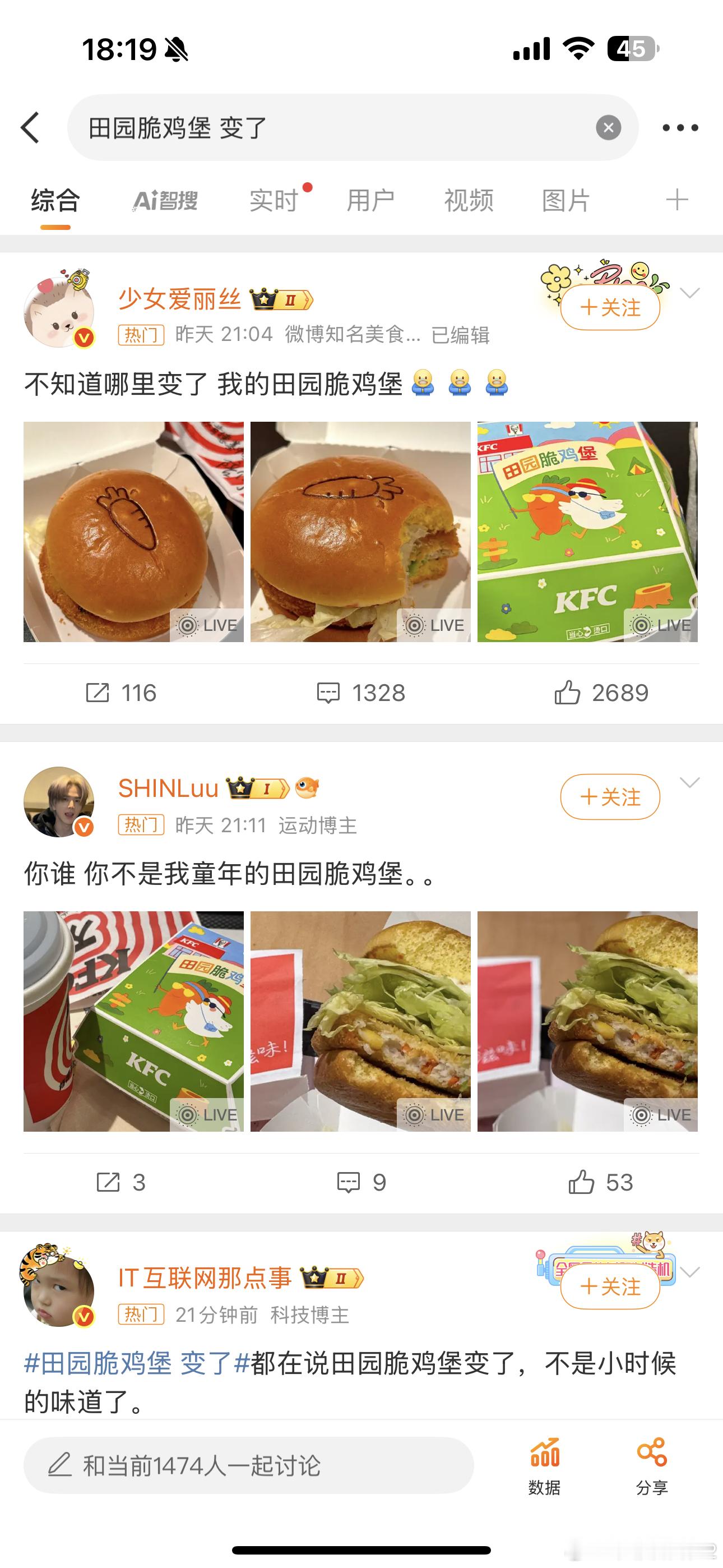
Task: Switch to the Ai智搜 tab
Action: point(165,200)
